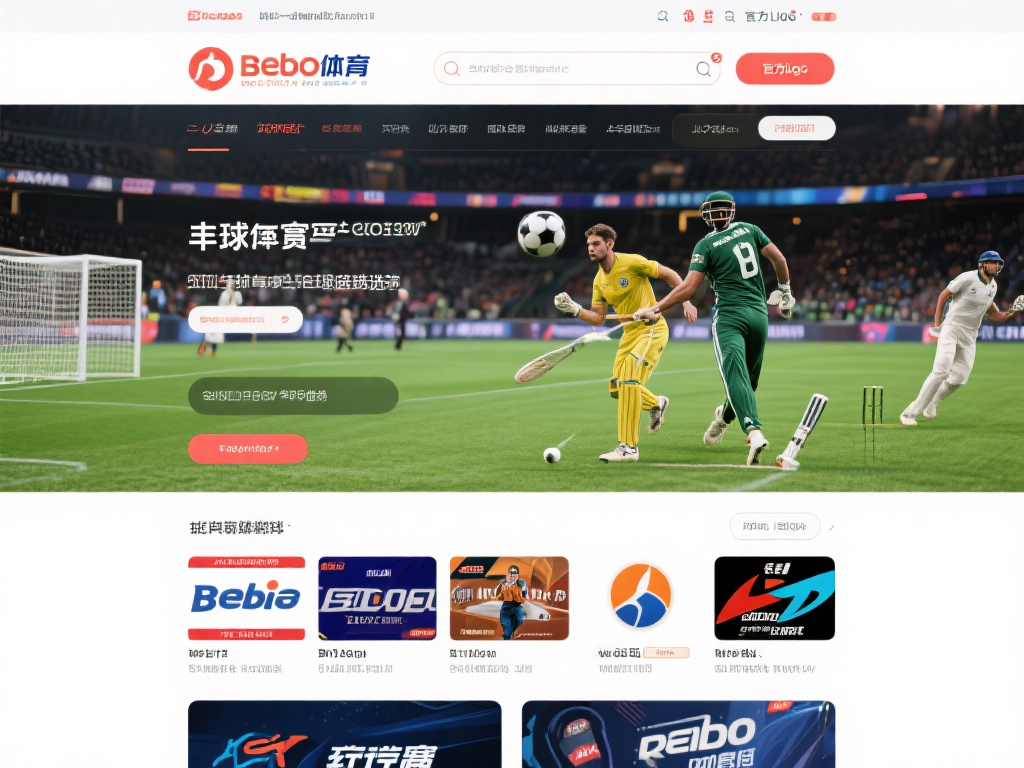Open the search magnifier in the top utility bar

point(663,16)
